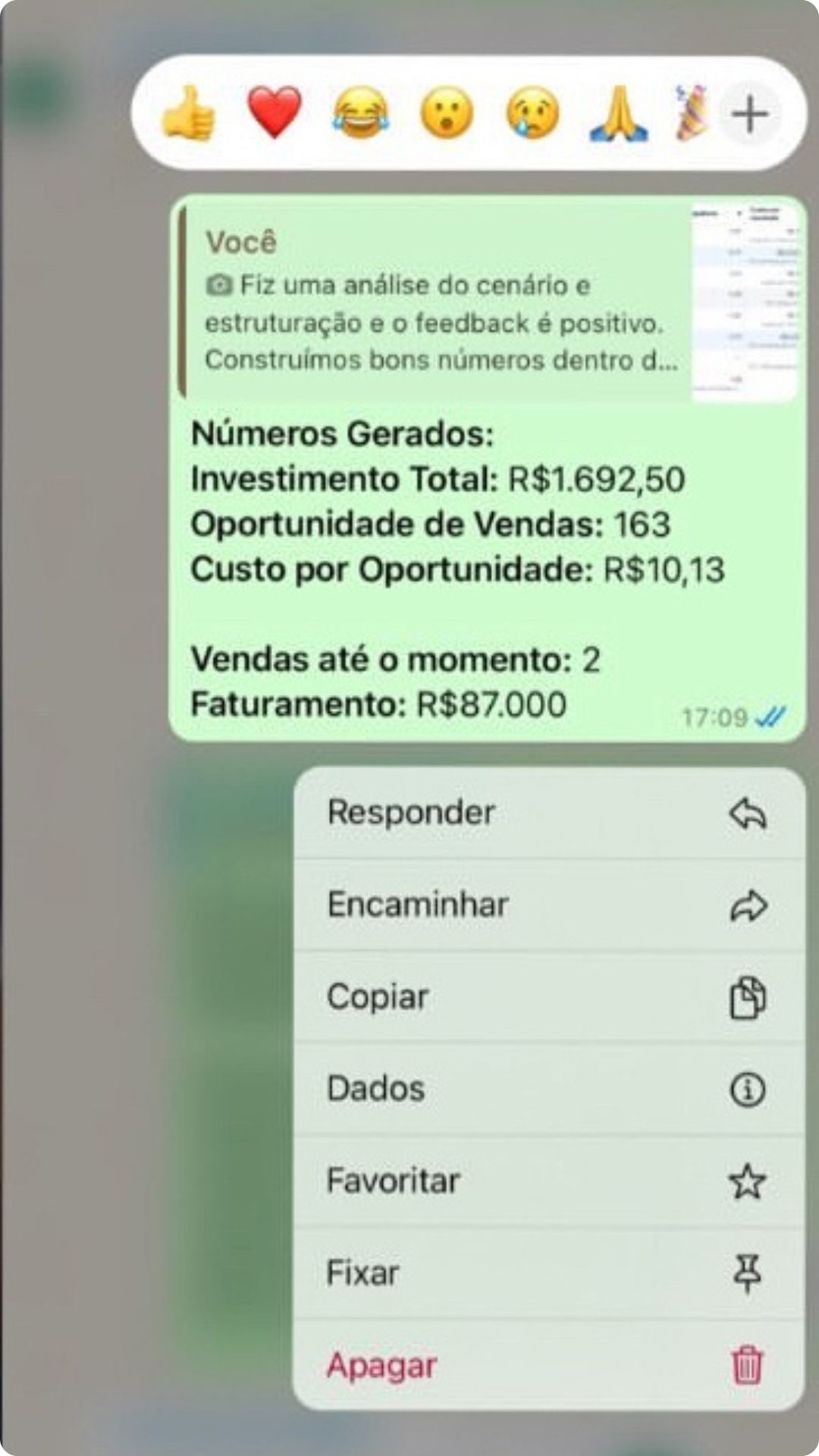The width and height of the screenshot is (819, 1456).
Task: Click the spreadsheet thumbnail in the quoted message
Action: 743,301
